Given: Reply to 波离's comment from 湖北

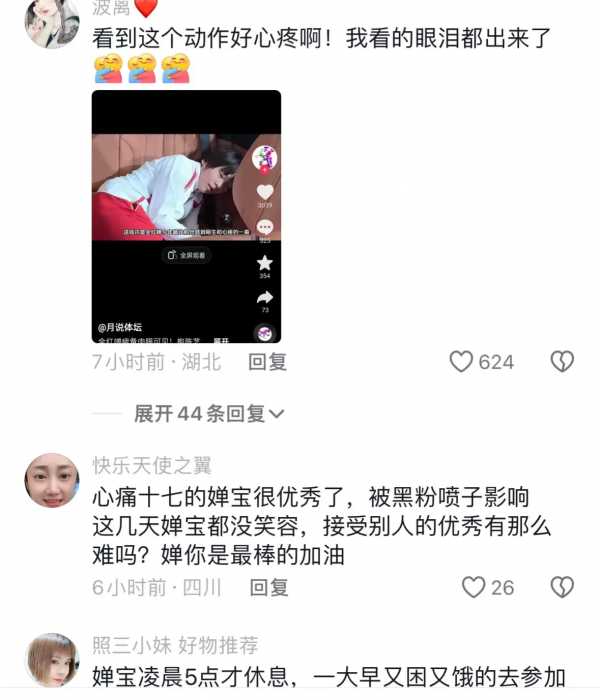Looking at the screenshot, I should (x=267, y=362).
